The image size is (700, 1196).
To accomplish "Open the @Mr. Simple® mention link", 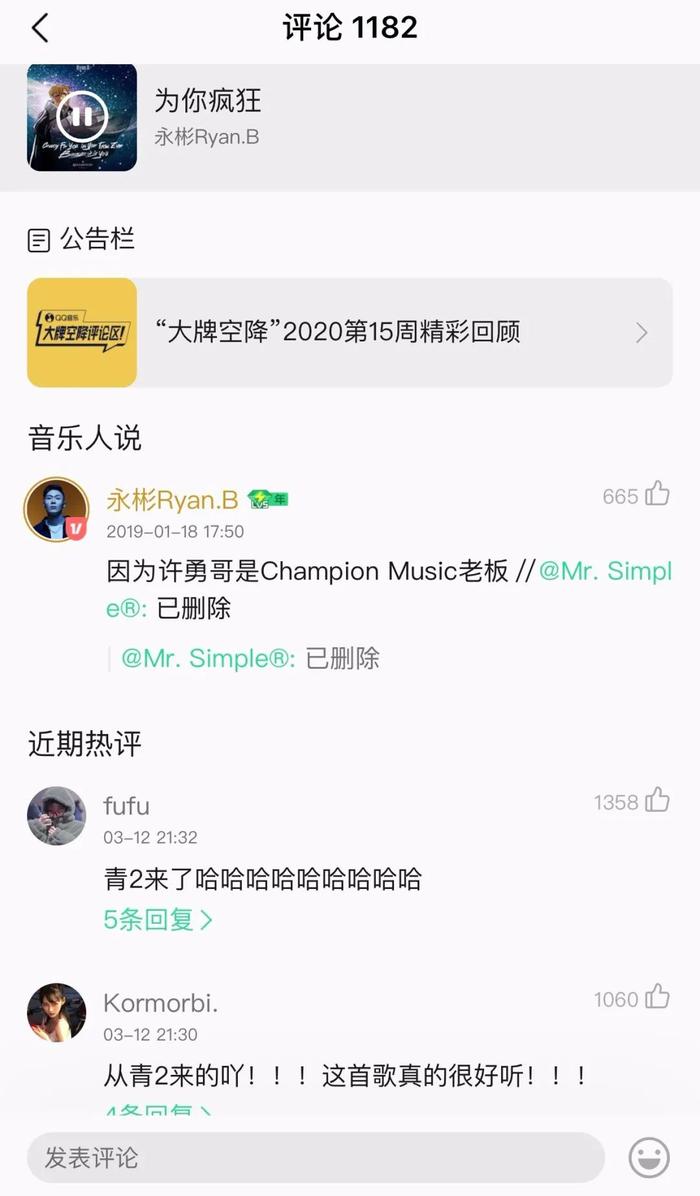I will coord(207,658).
